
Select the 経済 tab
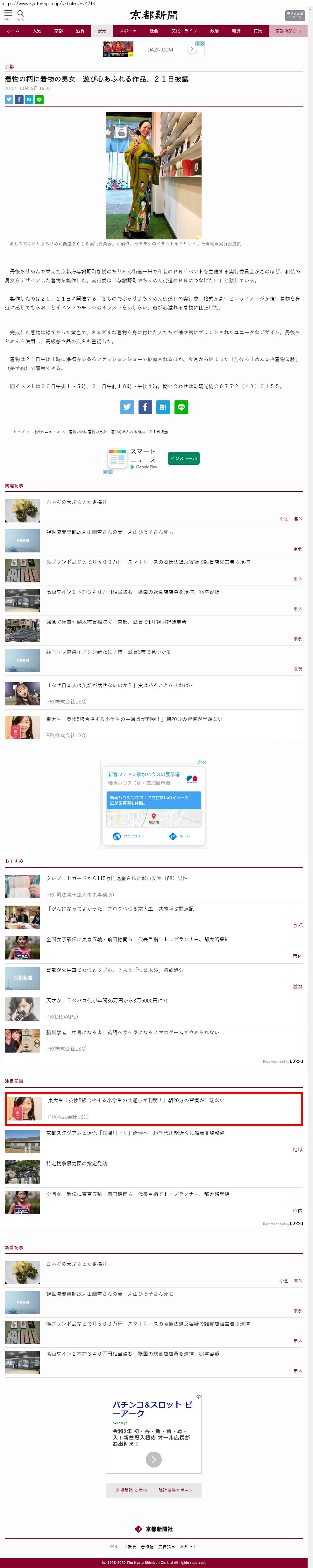[236, 30]
